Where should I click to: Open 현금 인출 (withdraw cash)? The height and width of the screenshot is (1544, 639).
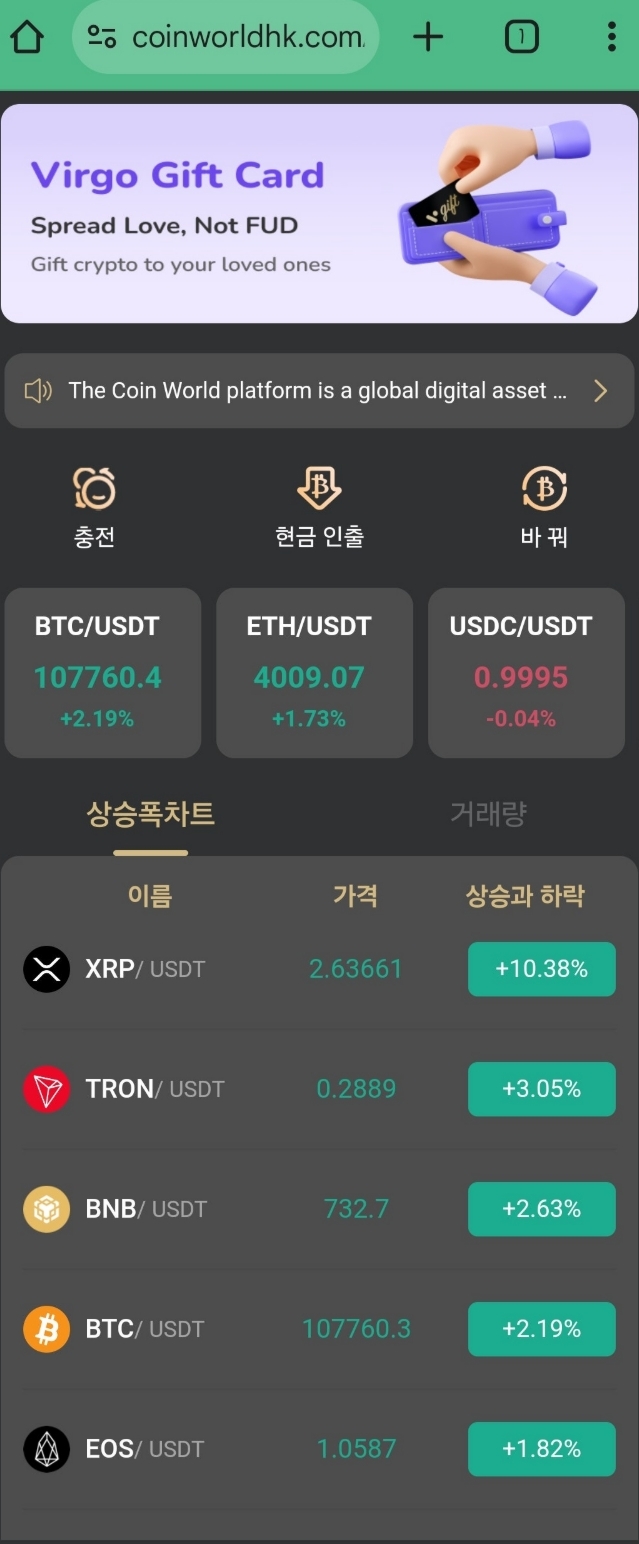[319, 508]
